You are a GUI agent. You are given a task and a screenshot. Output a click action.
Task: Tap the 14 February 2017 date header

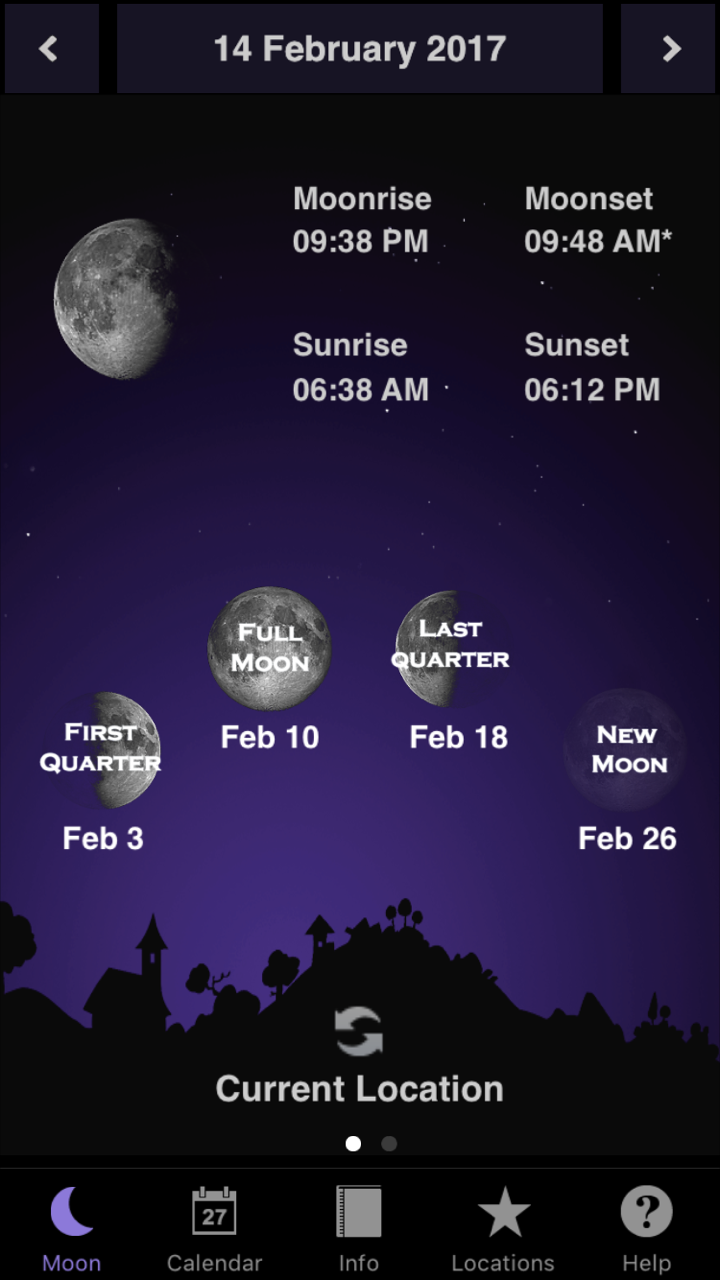pyautogui.click(x=360, y=49)
